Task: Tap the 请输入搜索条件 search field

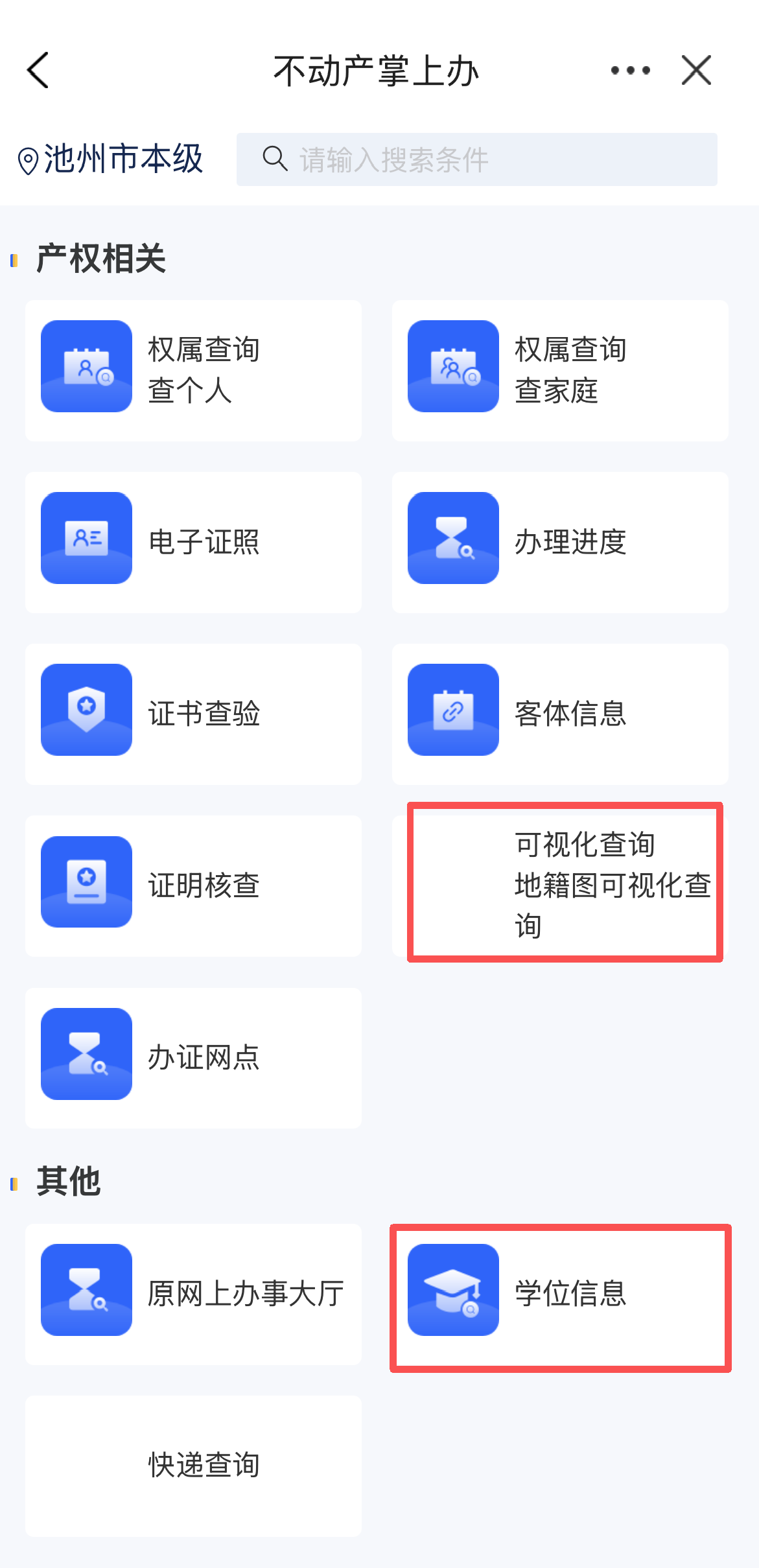Action: [476, 159]
